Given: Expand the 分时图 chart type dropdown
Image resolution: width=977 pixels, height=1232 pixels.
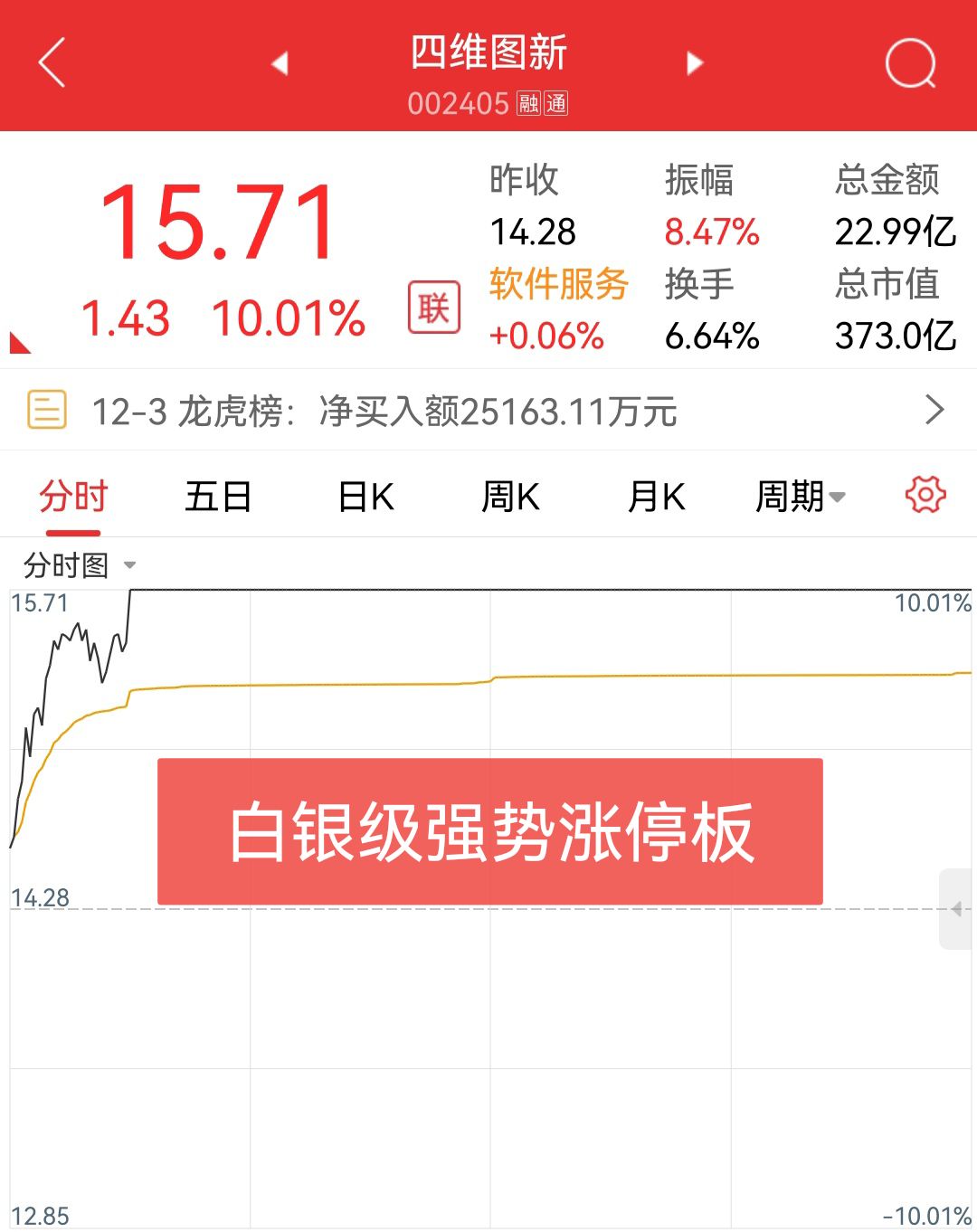Looking at the screenshot, I should (x=80, y=565).
